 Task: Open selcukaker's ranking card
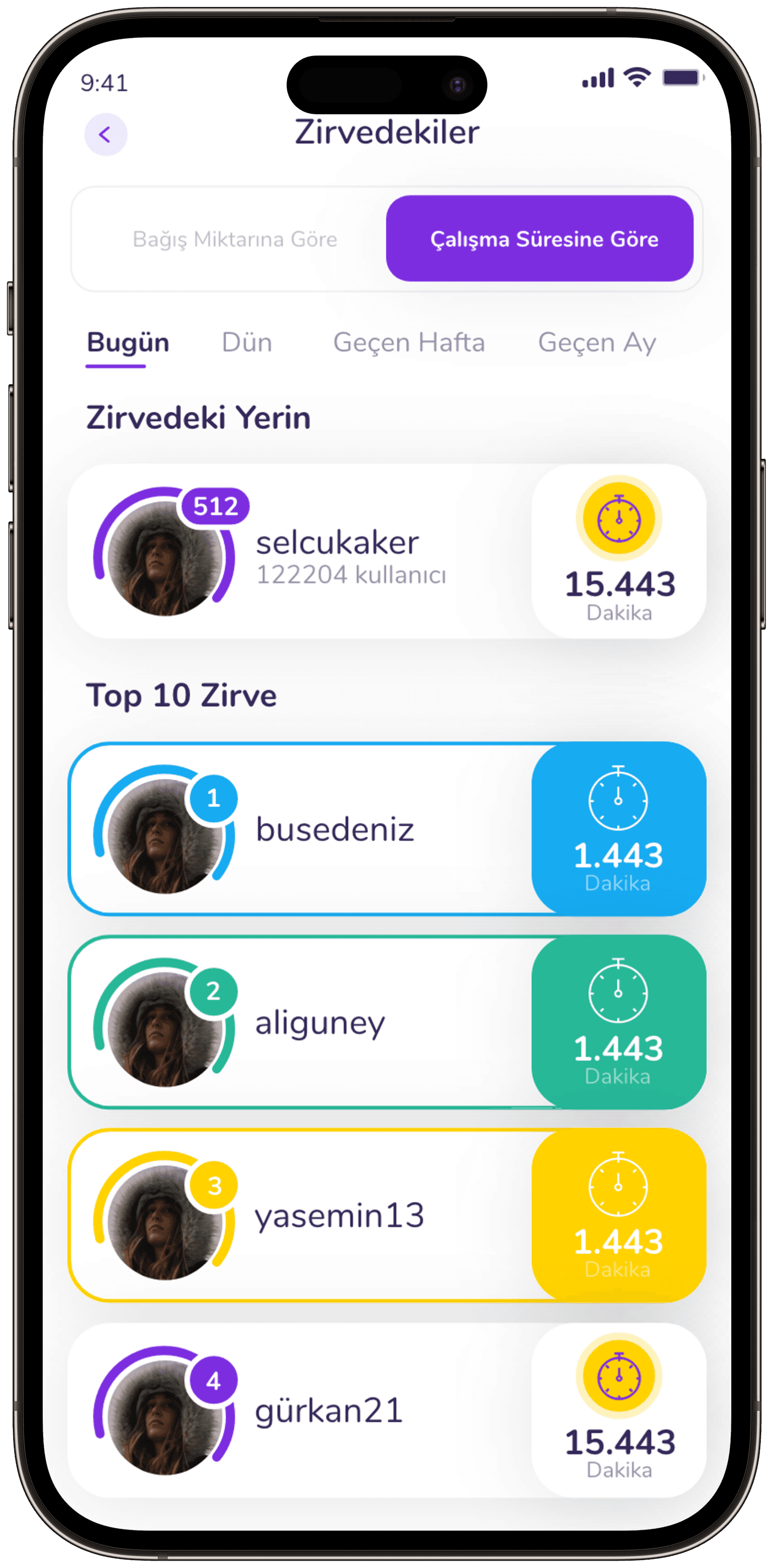click(386, 552)
